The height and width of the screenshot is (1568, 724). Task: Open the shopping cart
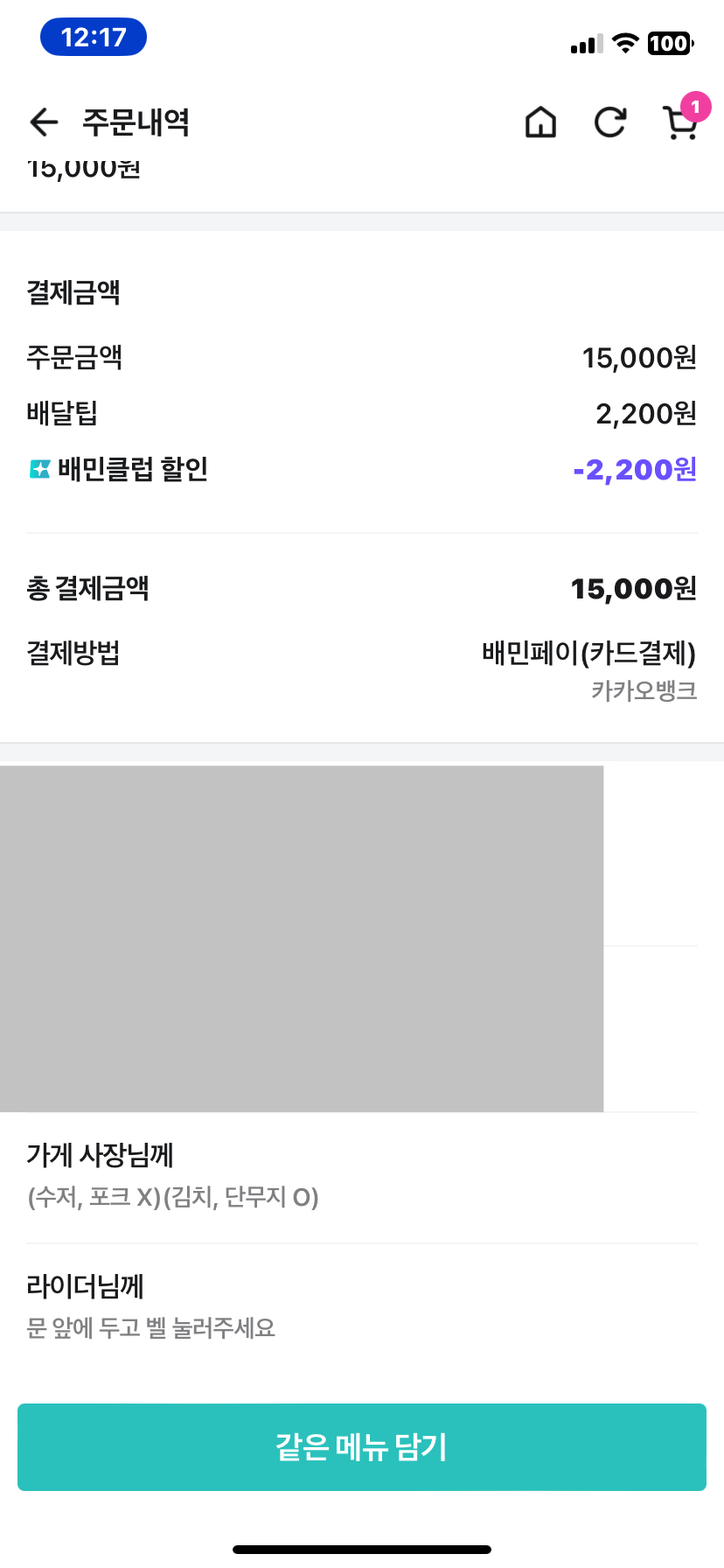tap(680, 122)
